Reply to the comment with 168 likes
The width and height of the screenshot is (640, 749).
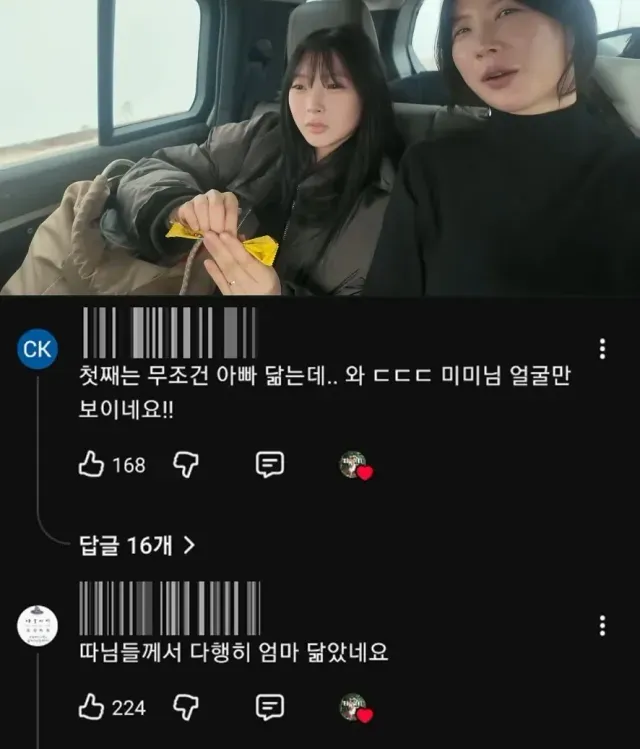coord(270,465)
